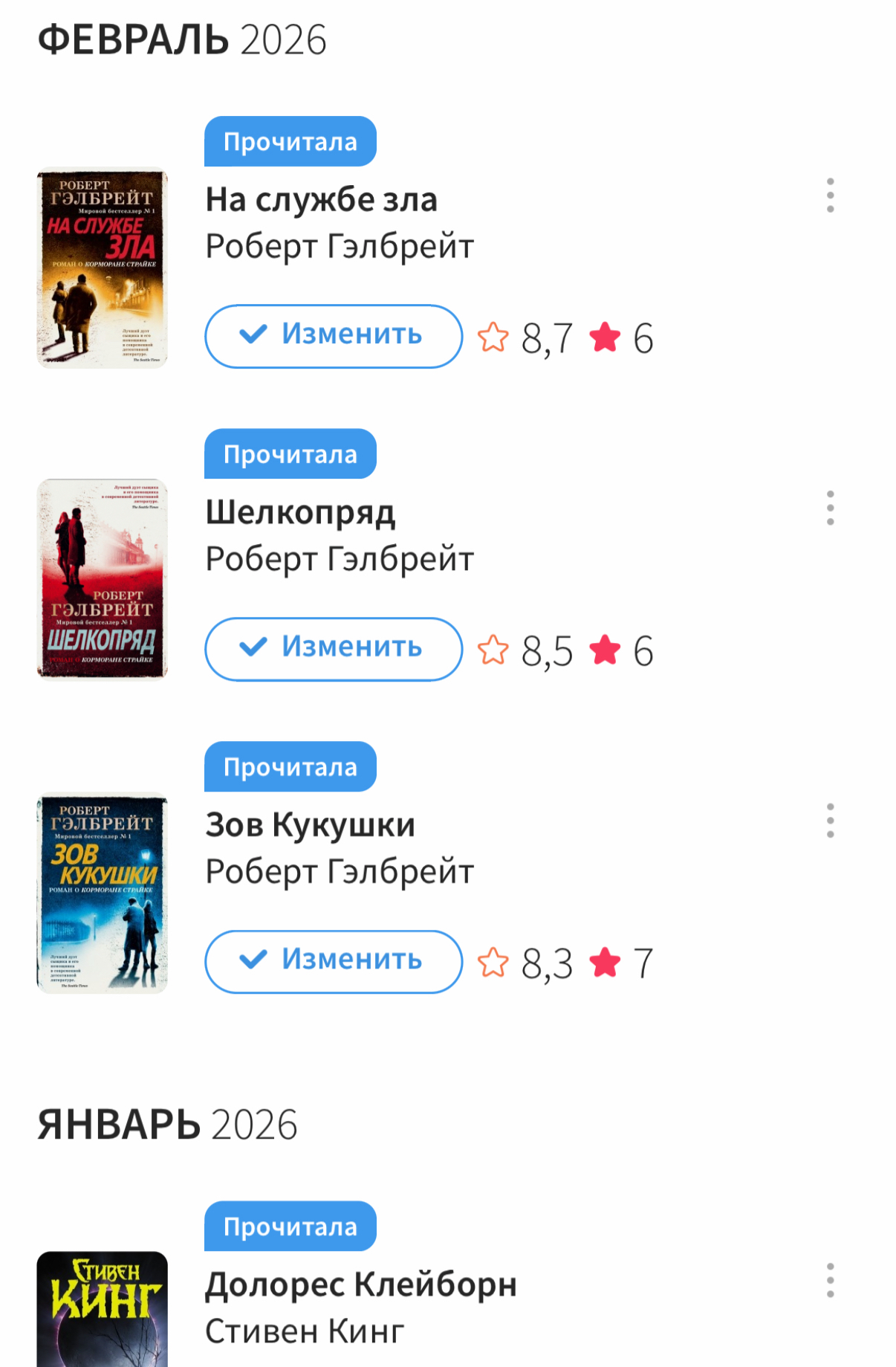Open the На службе зла title link
Screen dimensions: 896x1367
point(321,200)
